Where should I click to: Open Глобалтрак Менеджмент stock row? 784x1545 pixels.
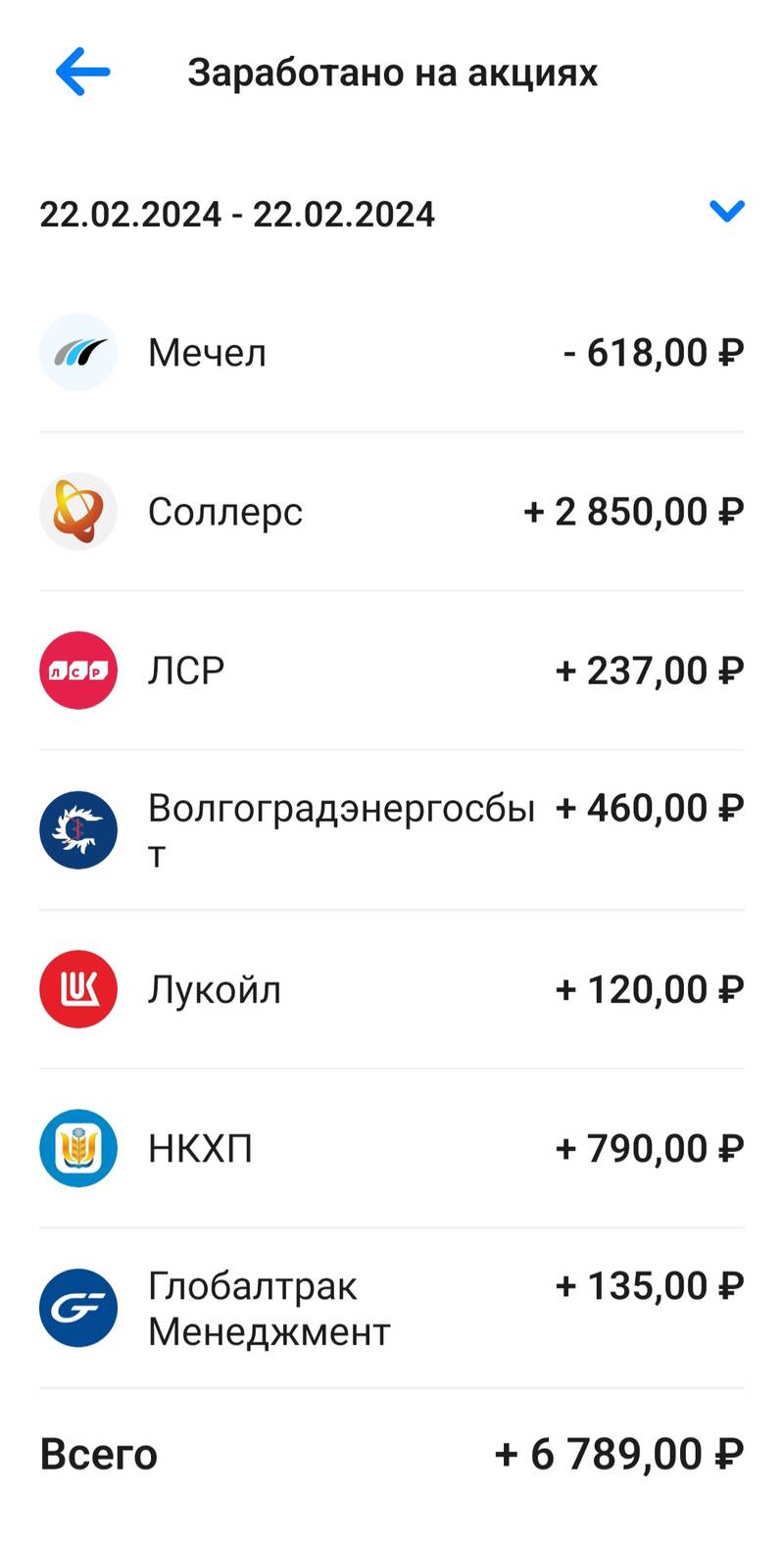(392, 1308)
